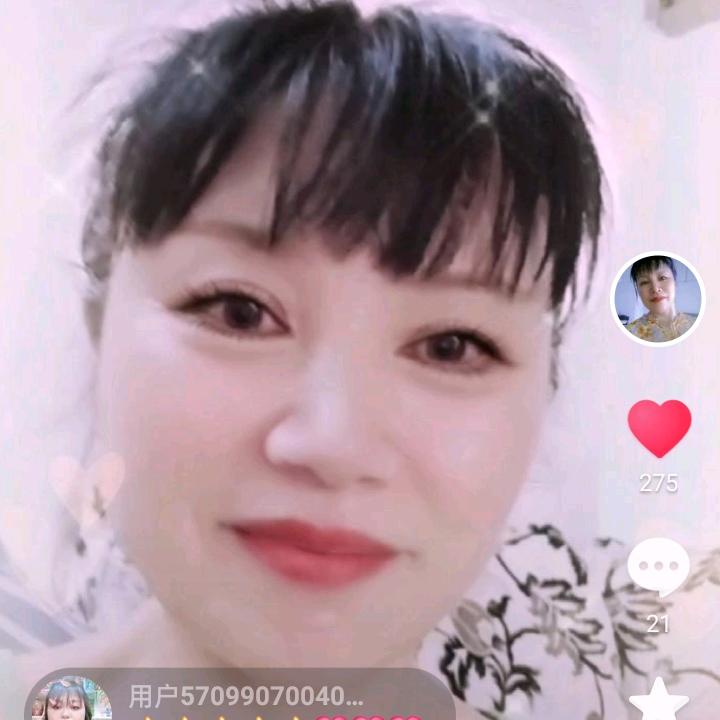
Task: Favorite the video with the star icon
Action: click(659, 700)
